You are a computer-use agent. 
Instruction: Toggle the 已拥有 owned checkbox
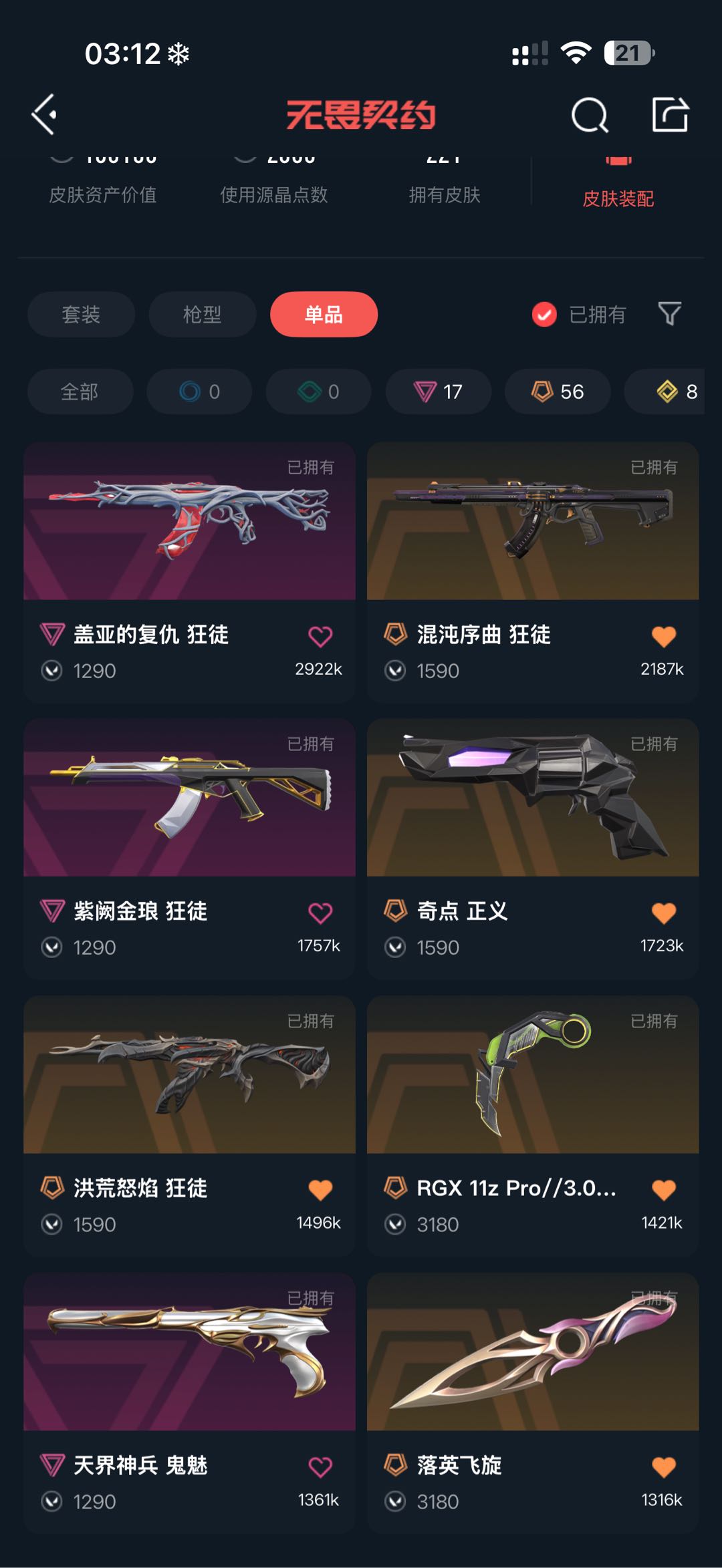point(544,314)
